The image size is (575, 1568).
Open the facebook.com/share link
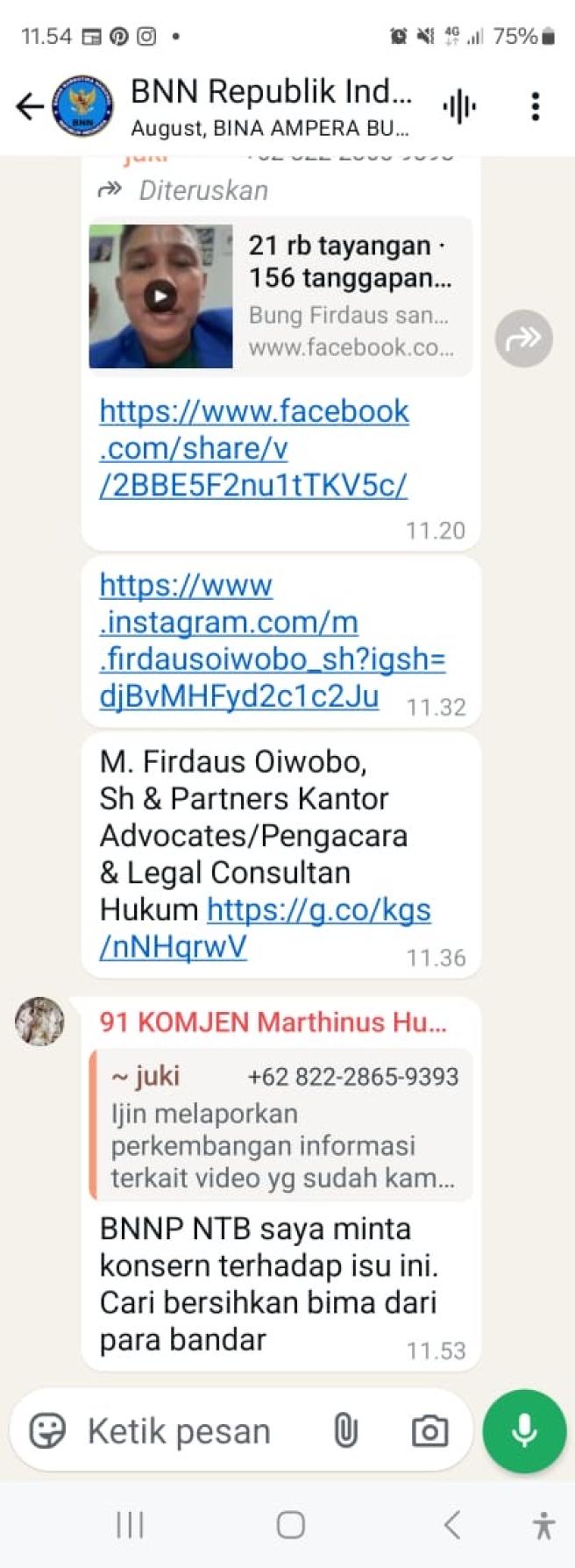coord(253,447)
